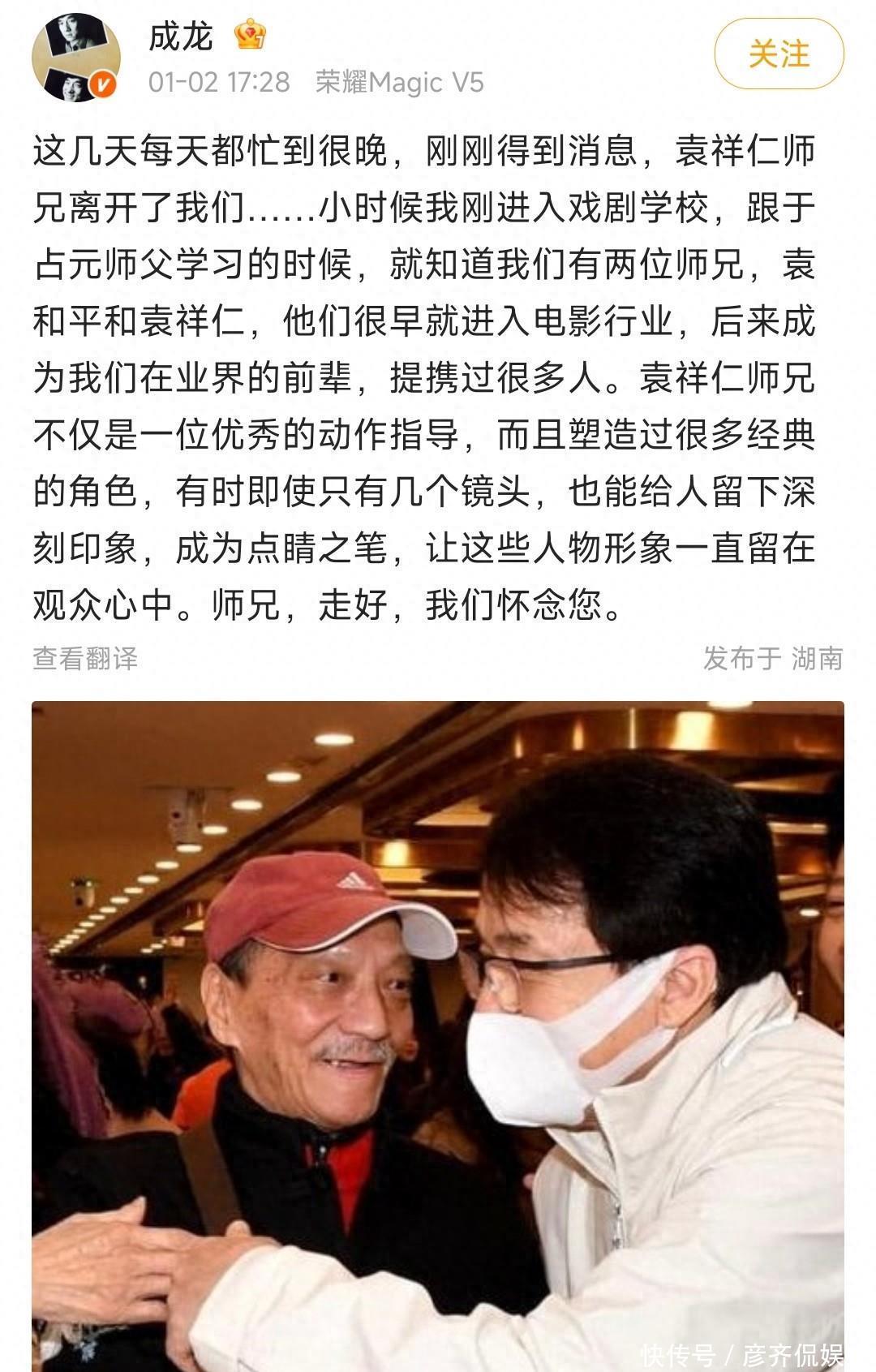This screenshot has width=876, height=1372.
Task: Open 成龙's profile avatar
Action: 75,58
